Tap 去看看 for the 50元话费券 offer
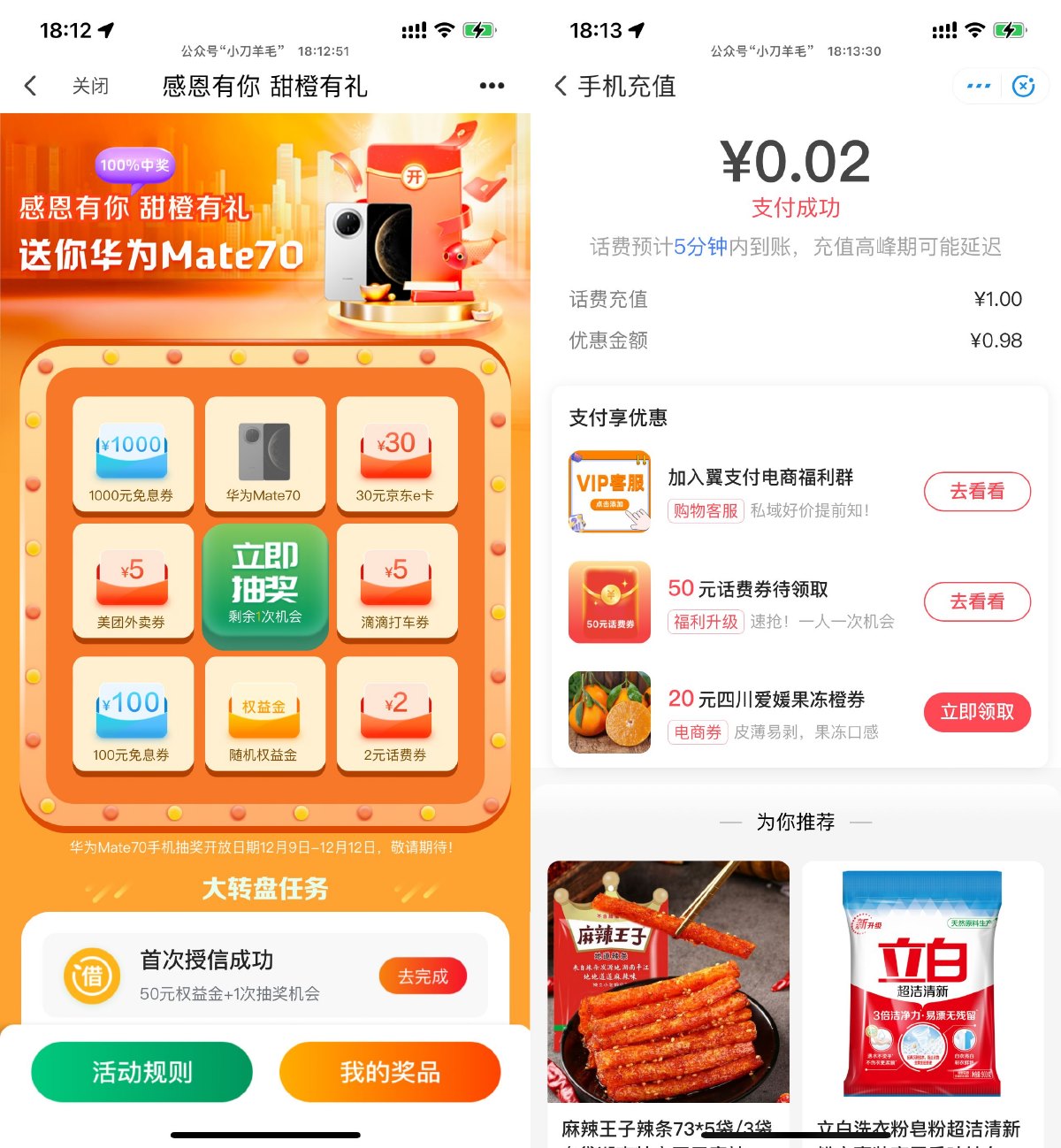The width and height of the screenshot is (1061, 1148). [x=977, y=602]
